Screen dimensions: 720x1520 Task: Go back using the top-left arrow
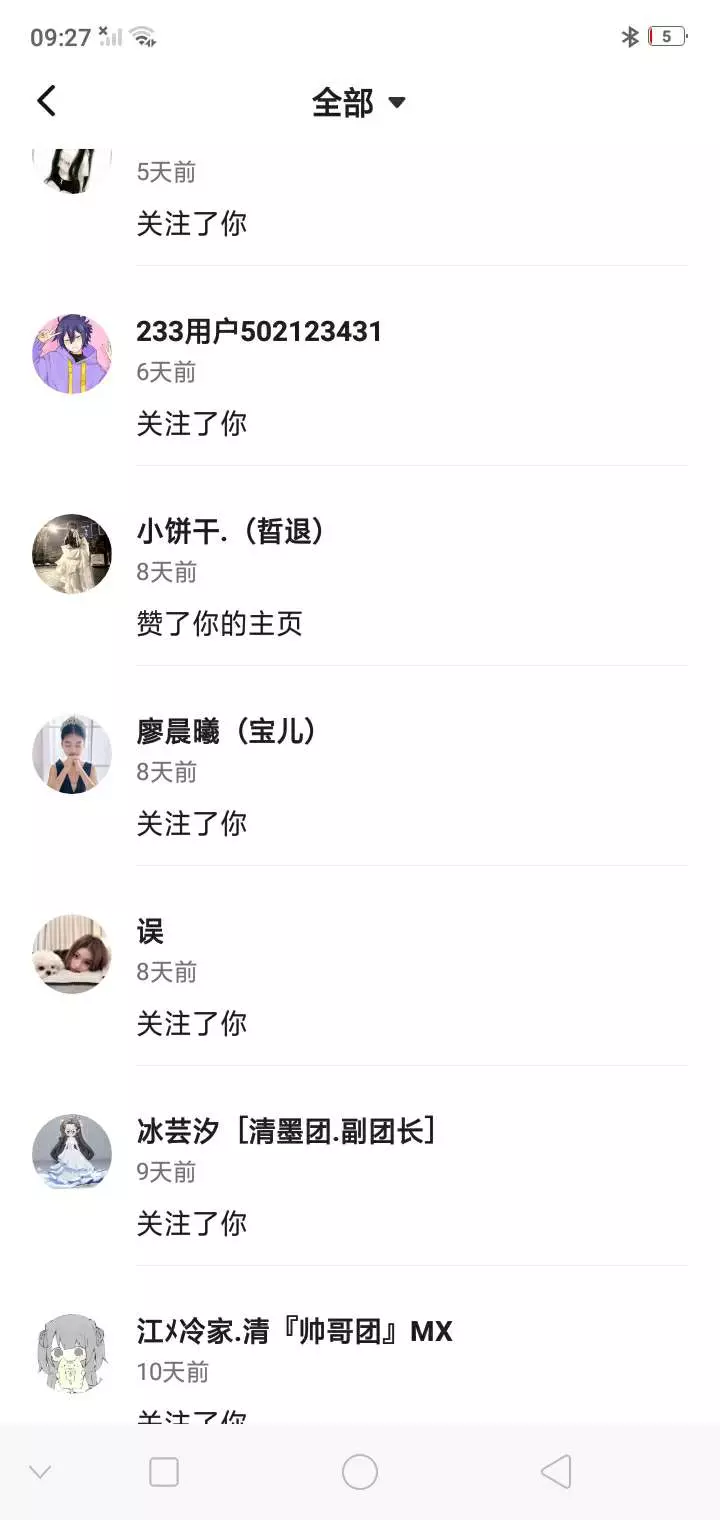(x=46, y=101)
